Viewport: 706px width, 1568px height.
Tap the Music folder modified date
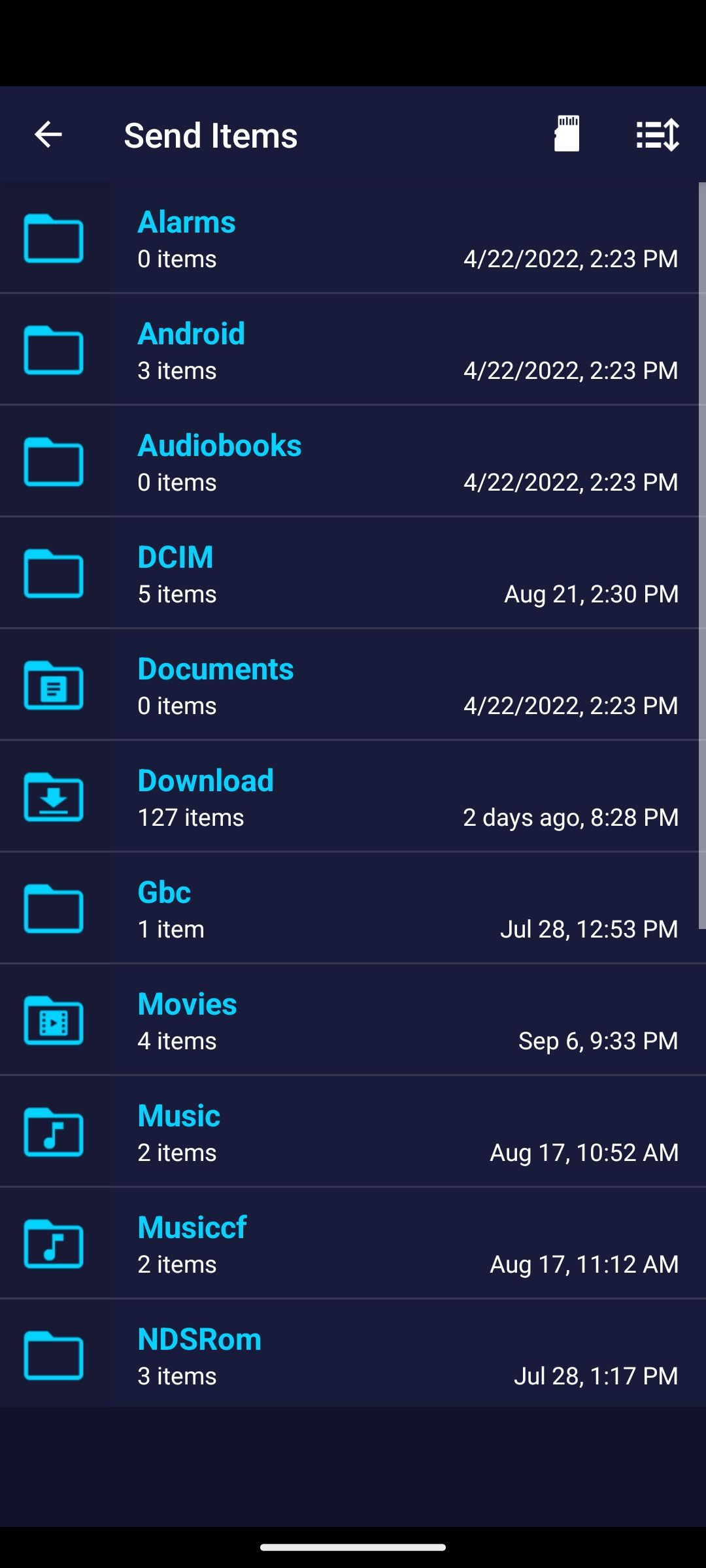click(x=584, y=1152)
